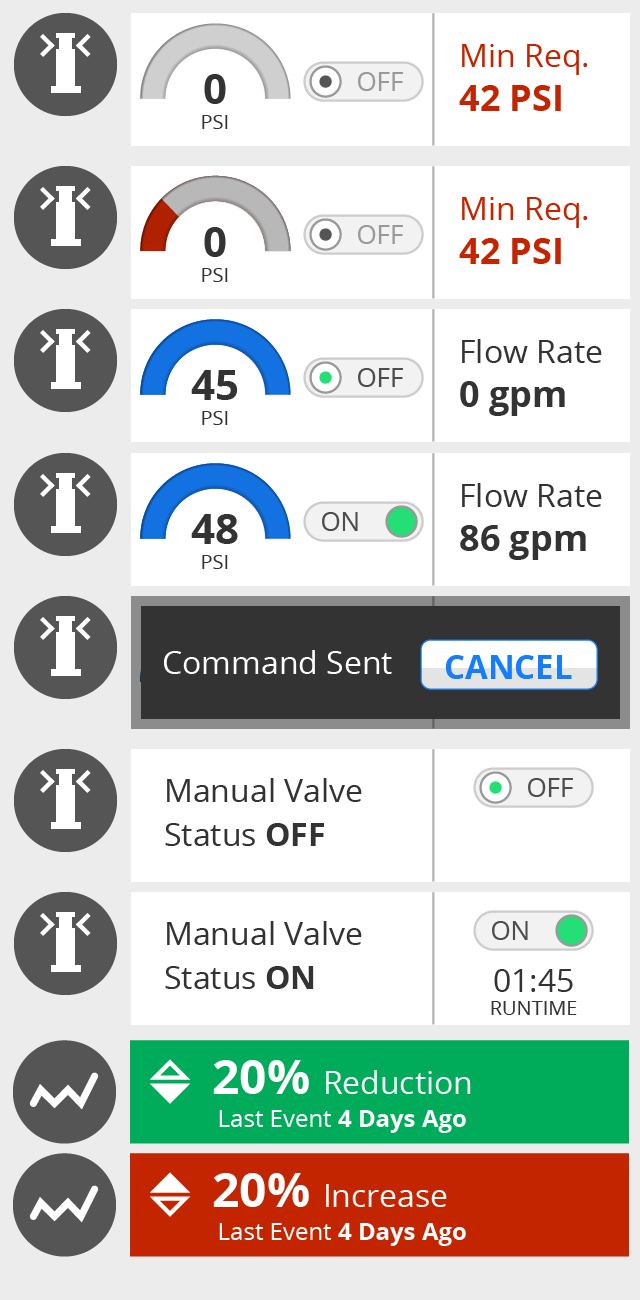This screenshot has height=1300, width=640.
Task: Turn off the switch beside 48 PSI gauge
Action: [x=364, y=522]
